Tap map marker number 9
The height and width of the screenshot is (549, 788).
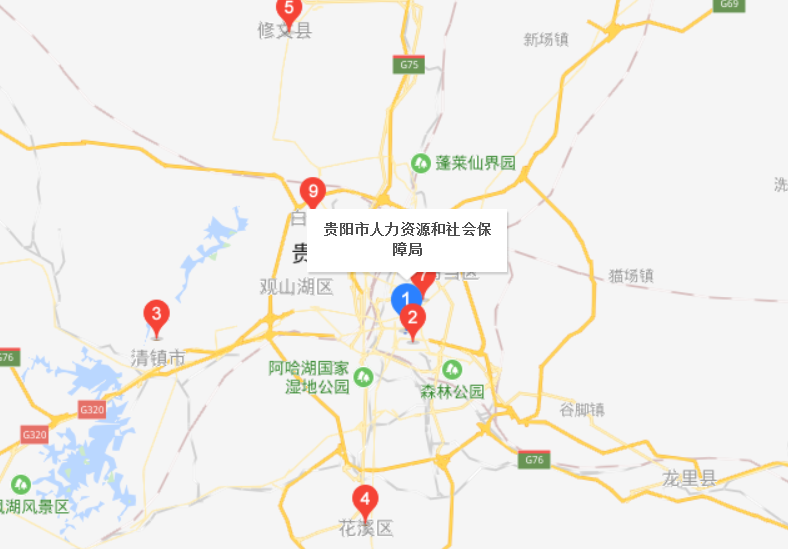coord(314,191)
